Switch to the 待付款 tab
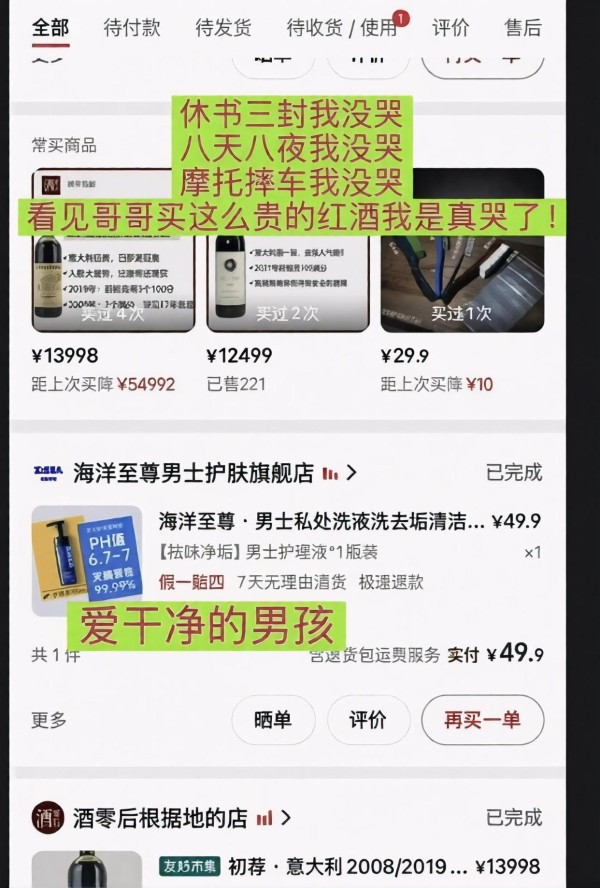The width and height of the screenshot is (600, 888). (132, 28)
